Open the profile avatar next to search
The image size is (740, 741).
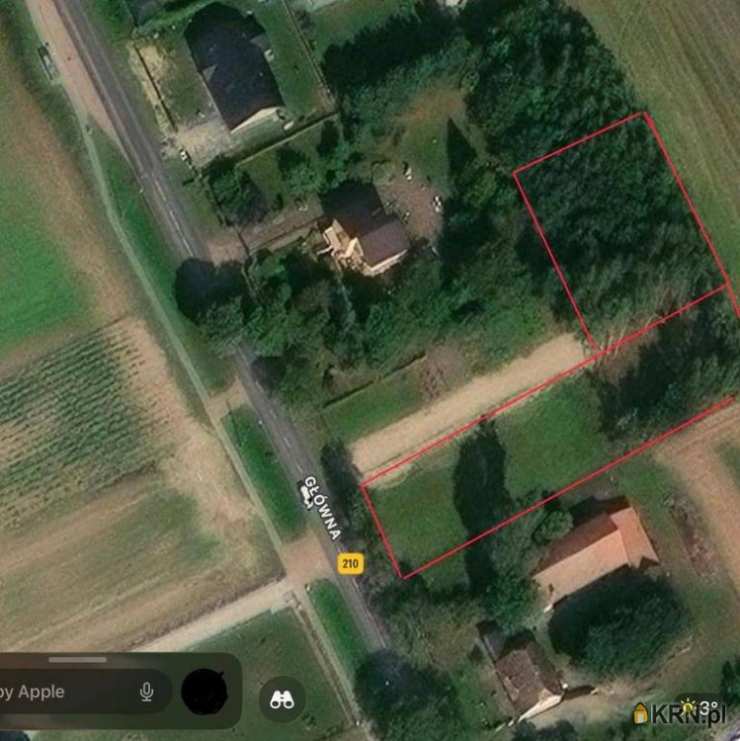[204, 692]
